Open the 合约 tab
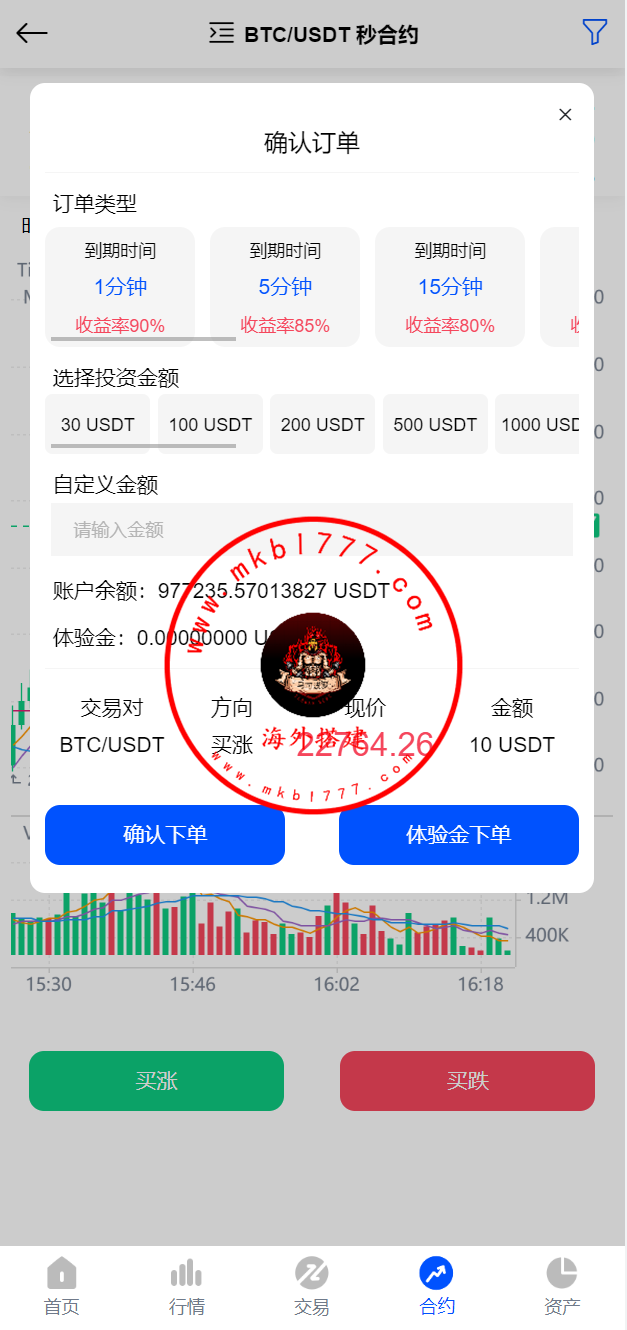 (437, 1286)
